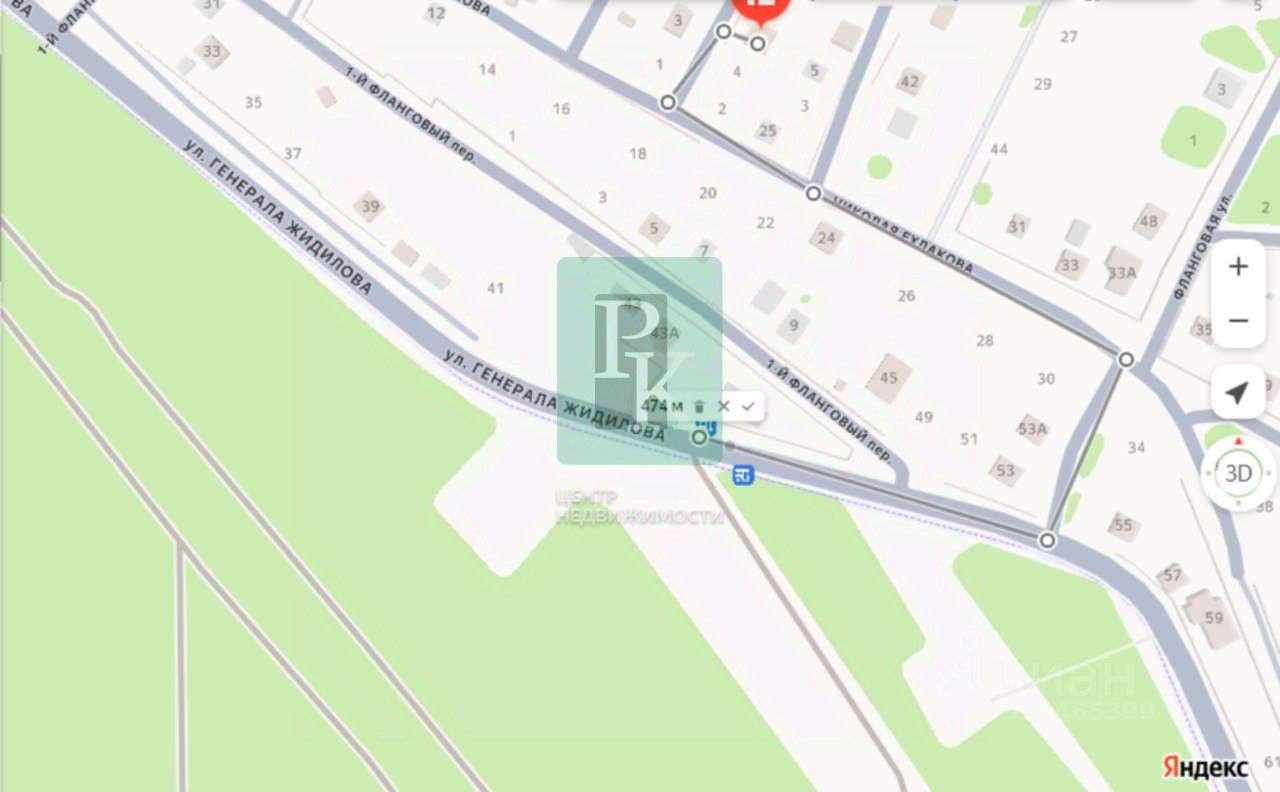Image resolution: width=1280 pixels, height=792 pixels.
Task: Open the bus stop marker on Генерала Жидилова
Action: pyautogui.click(x=742, y=474)
